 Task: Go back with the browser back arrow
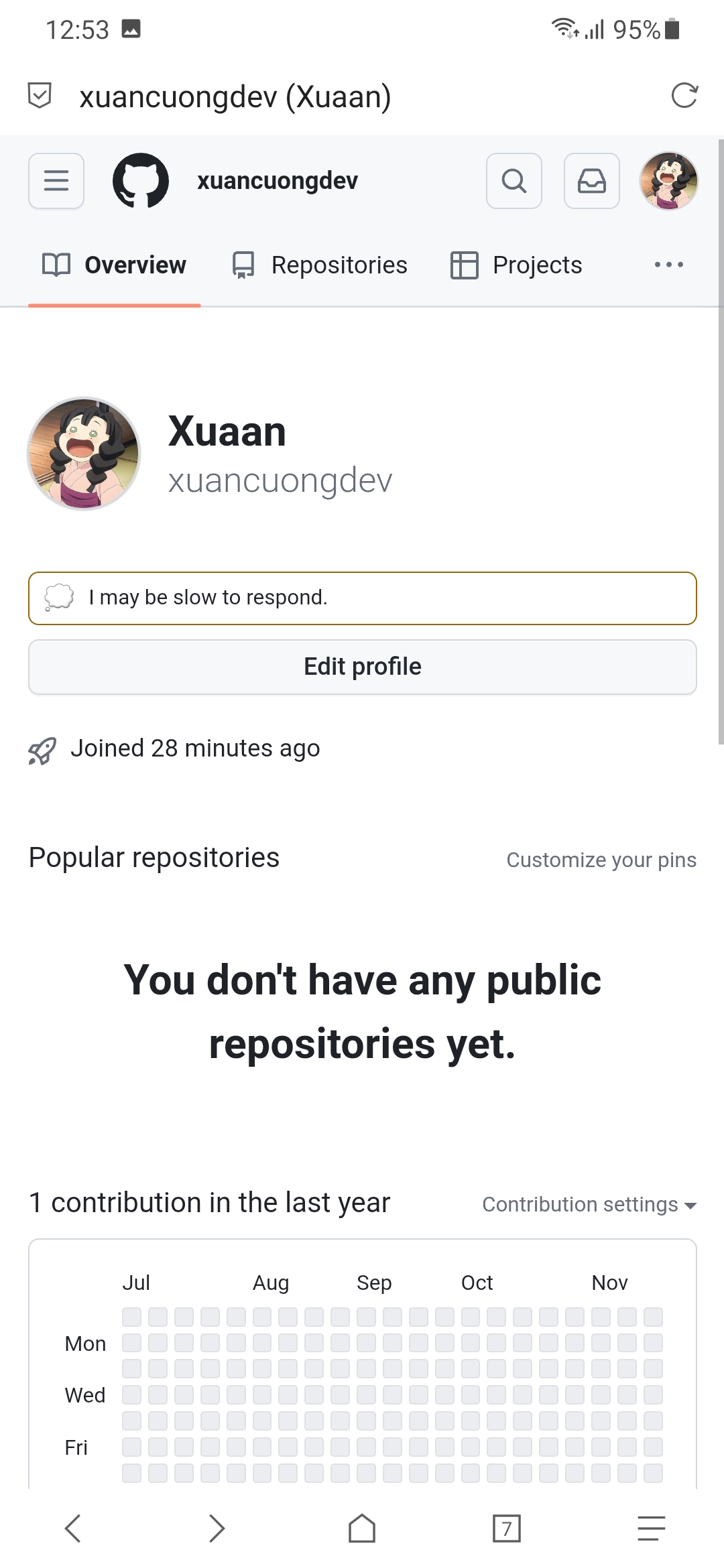72,1528
